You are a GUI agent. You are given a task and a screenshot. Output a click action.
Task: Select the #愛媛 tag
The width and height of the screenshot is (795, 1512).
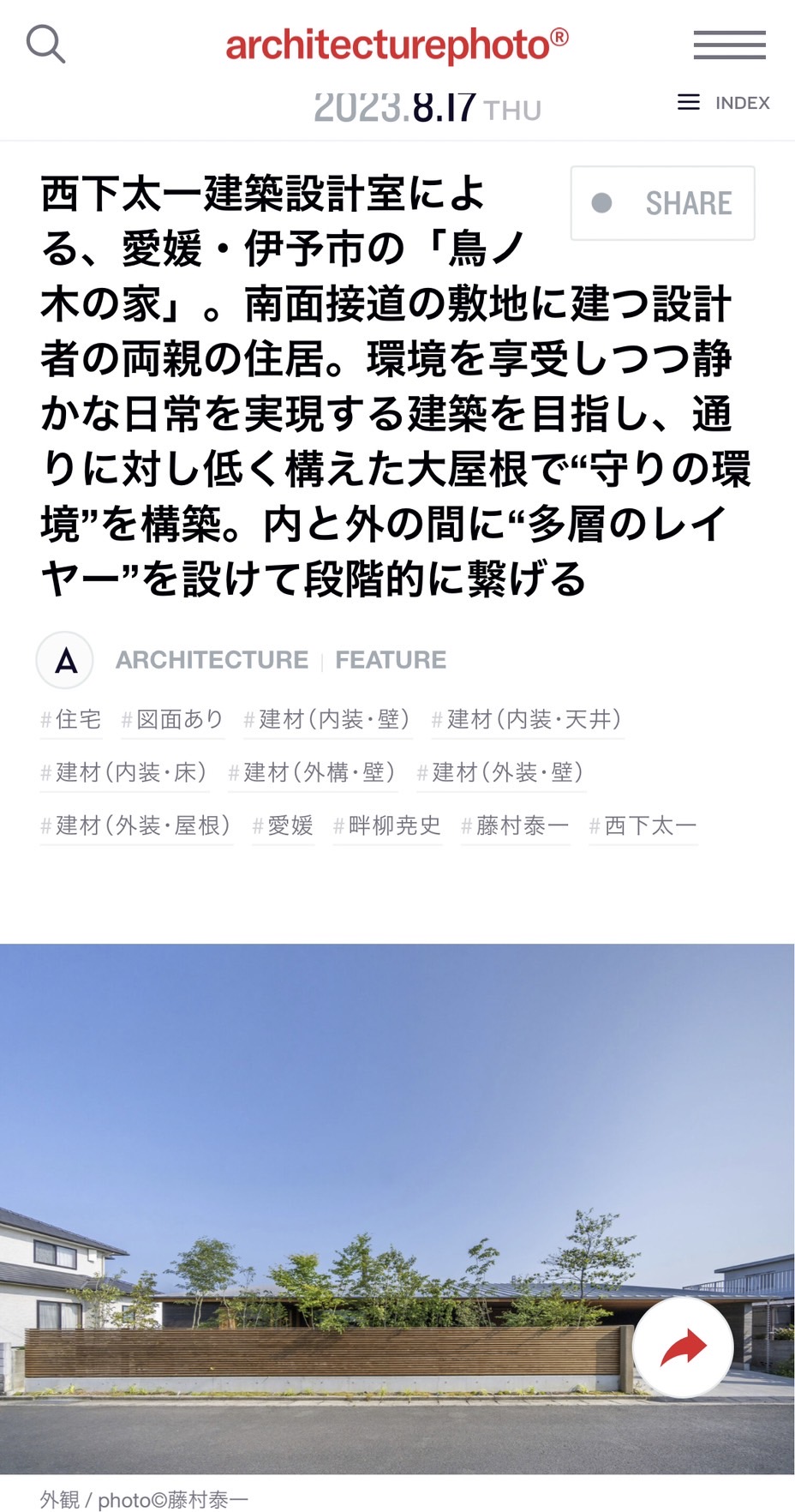(x=283, y=826)
